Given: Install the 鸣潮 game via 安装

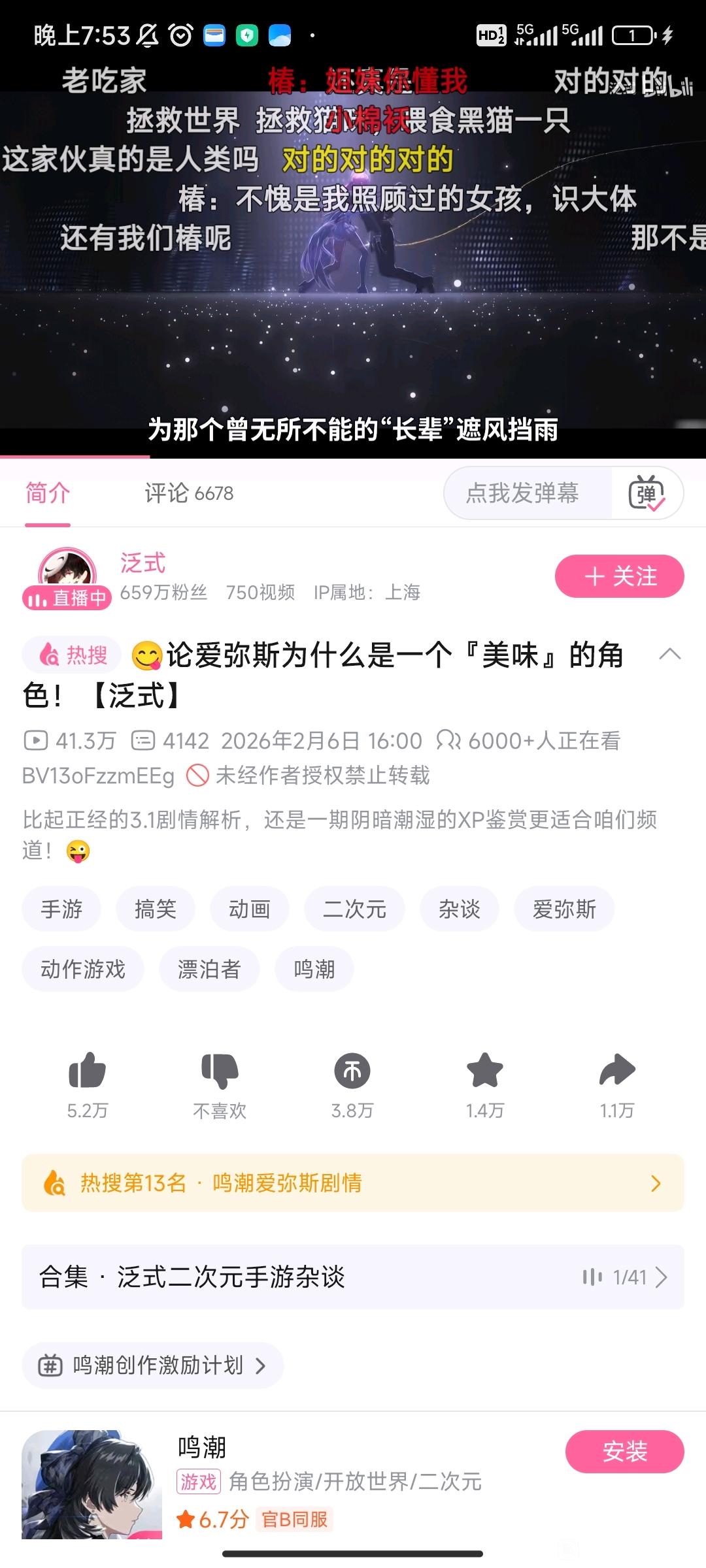Looking at the screenshot, I should pos(624,1451).
